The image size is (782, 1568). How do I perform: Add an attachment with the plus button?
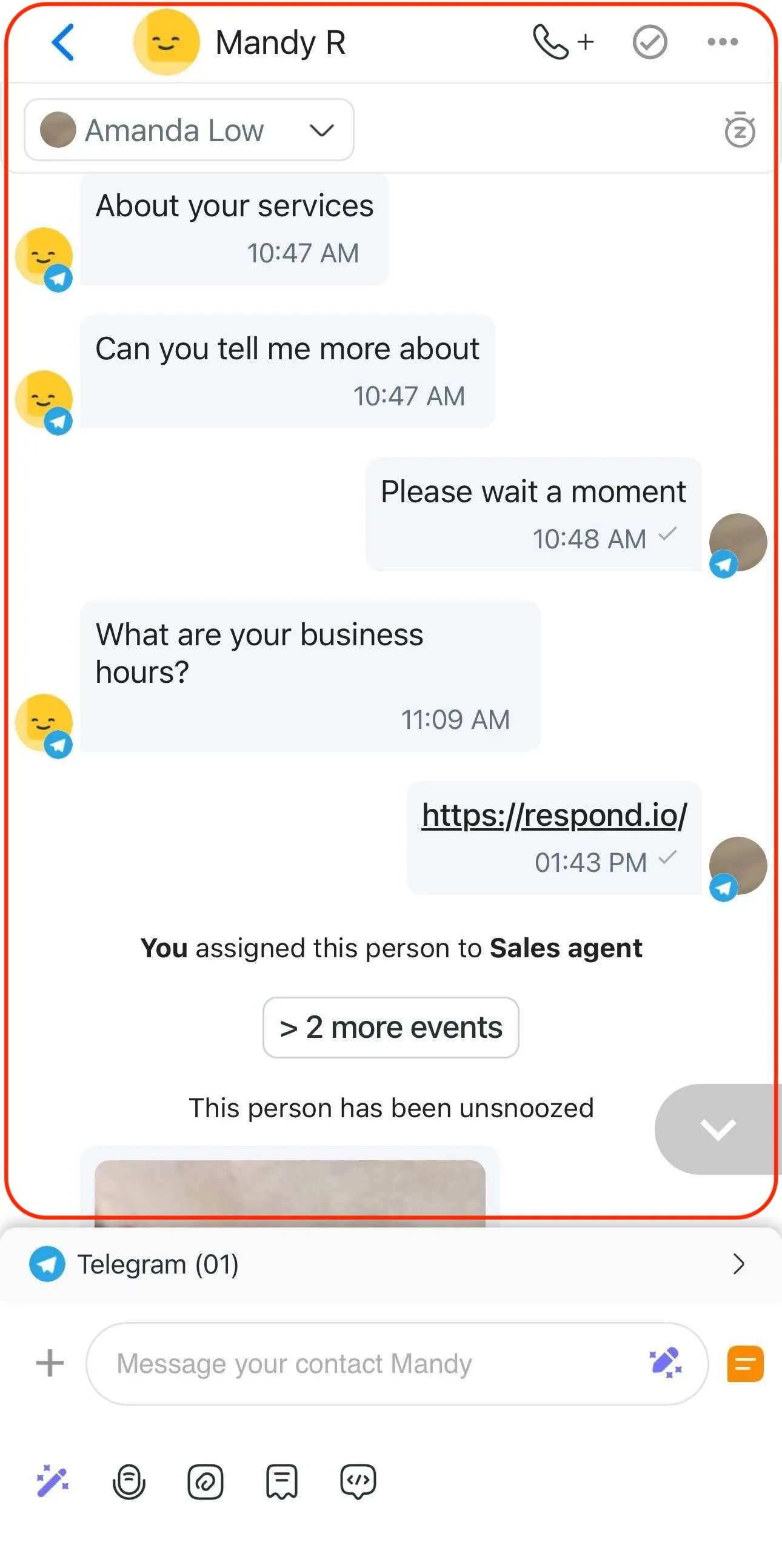pos(49,1362)
